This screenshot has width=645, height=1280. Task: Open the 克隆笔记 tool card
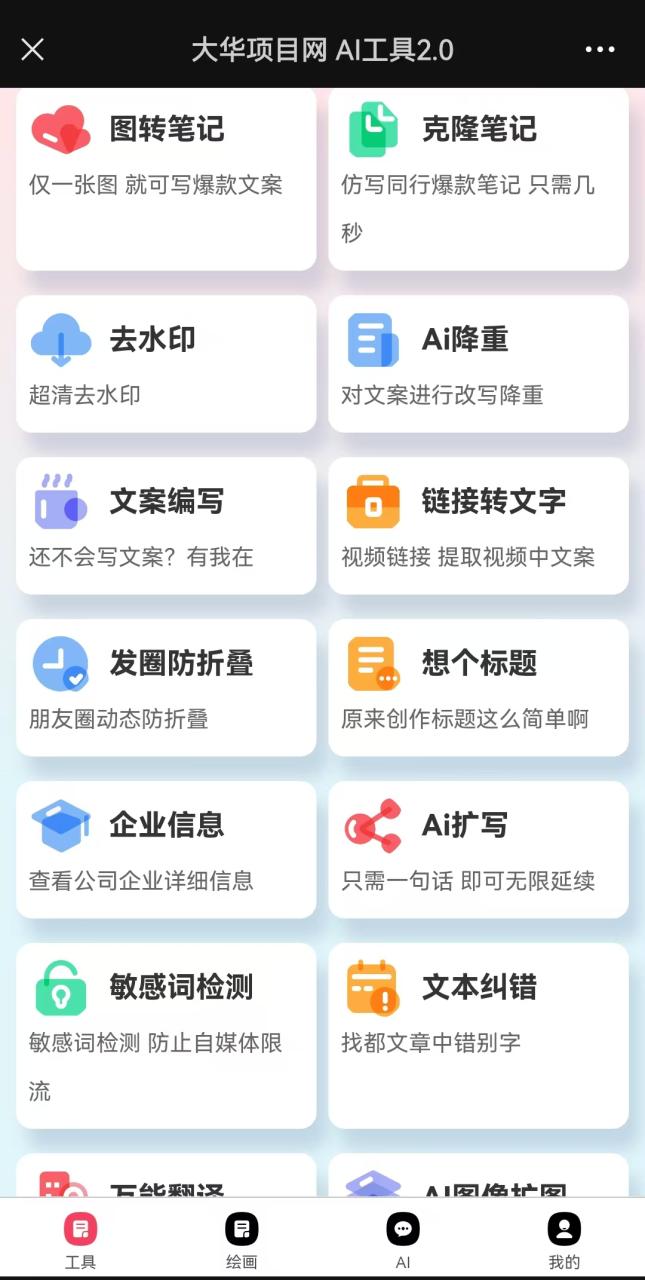pos(478,178)
